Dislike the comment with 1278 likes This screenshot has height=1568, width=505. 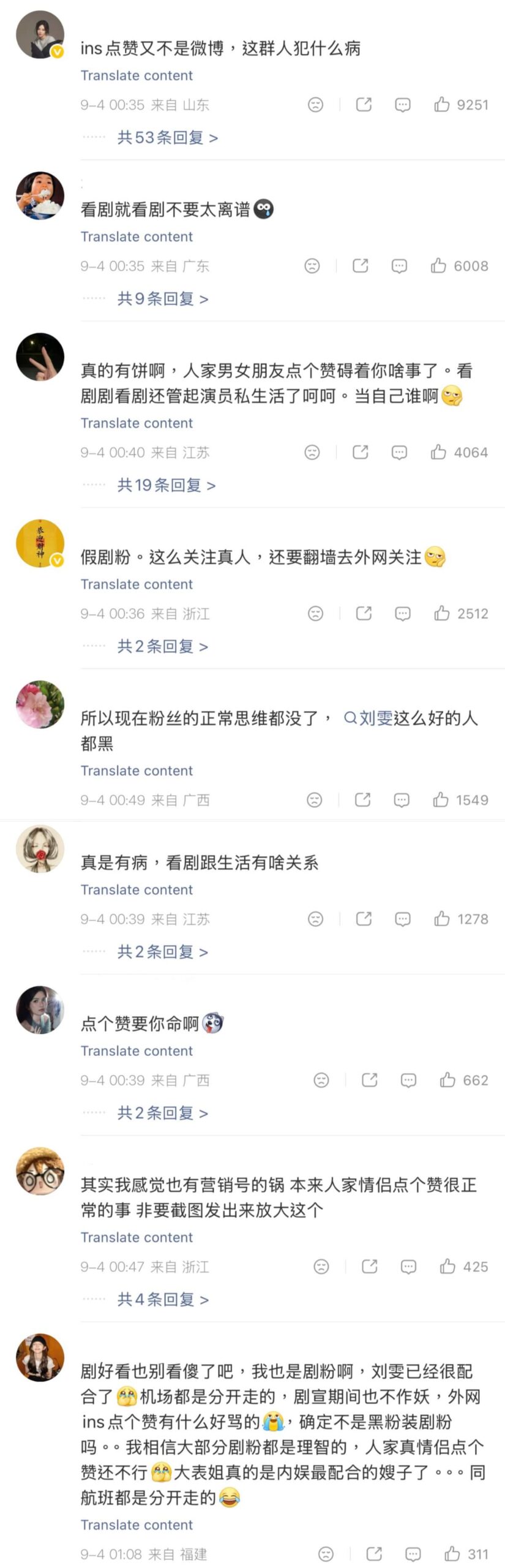click(315, 919)
